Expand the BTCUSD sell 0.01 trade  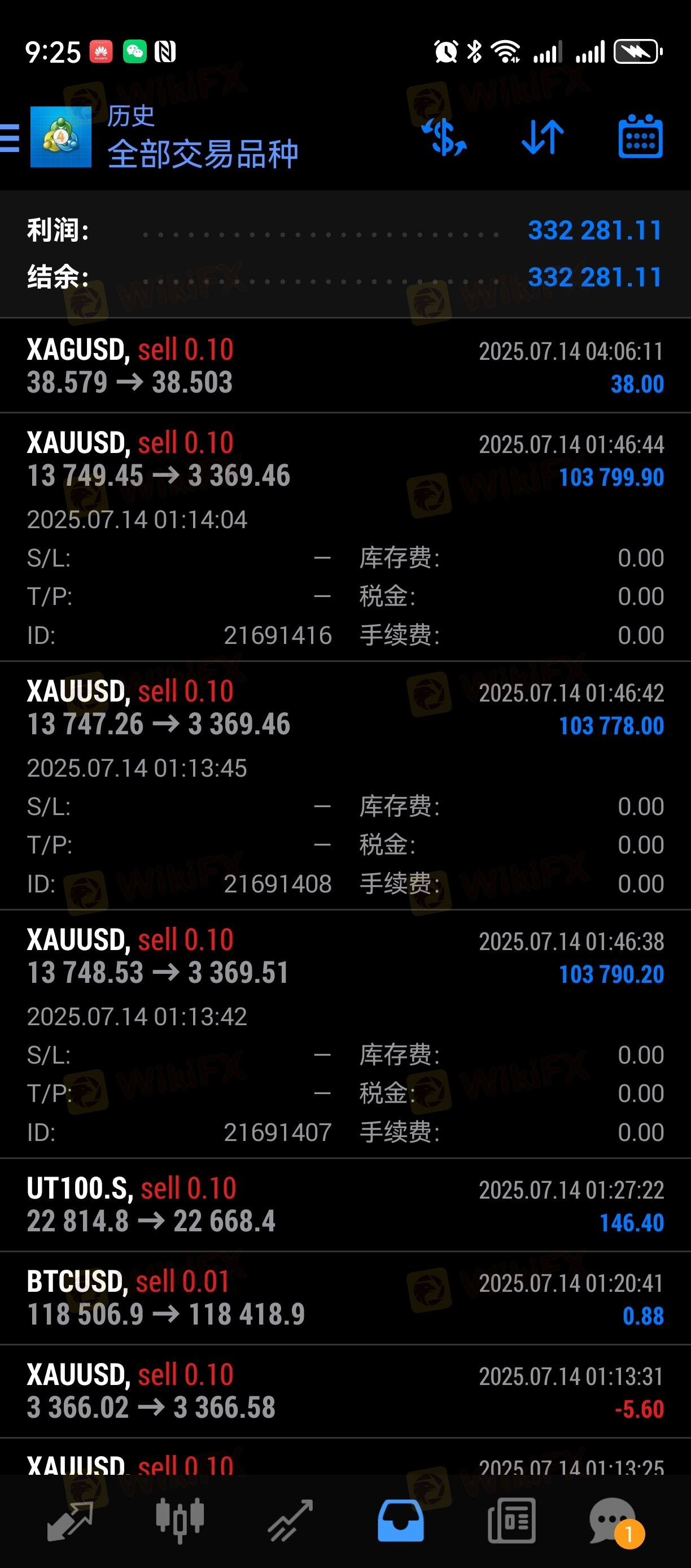[x=345, y=1298]
